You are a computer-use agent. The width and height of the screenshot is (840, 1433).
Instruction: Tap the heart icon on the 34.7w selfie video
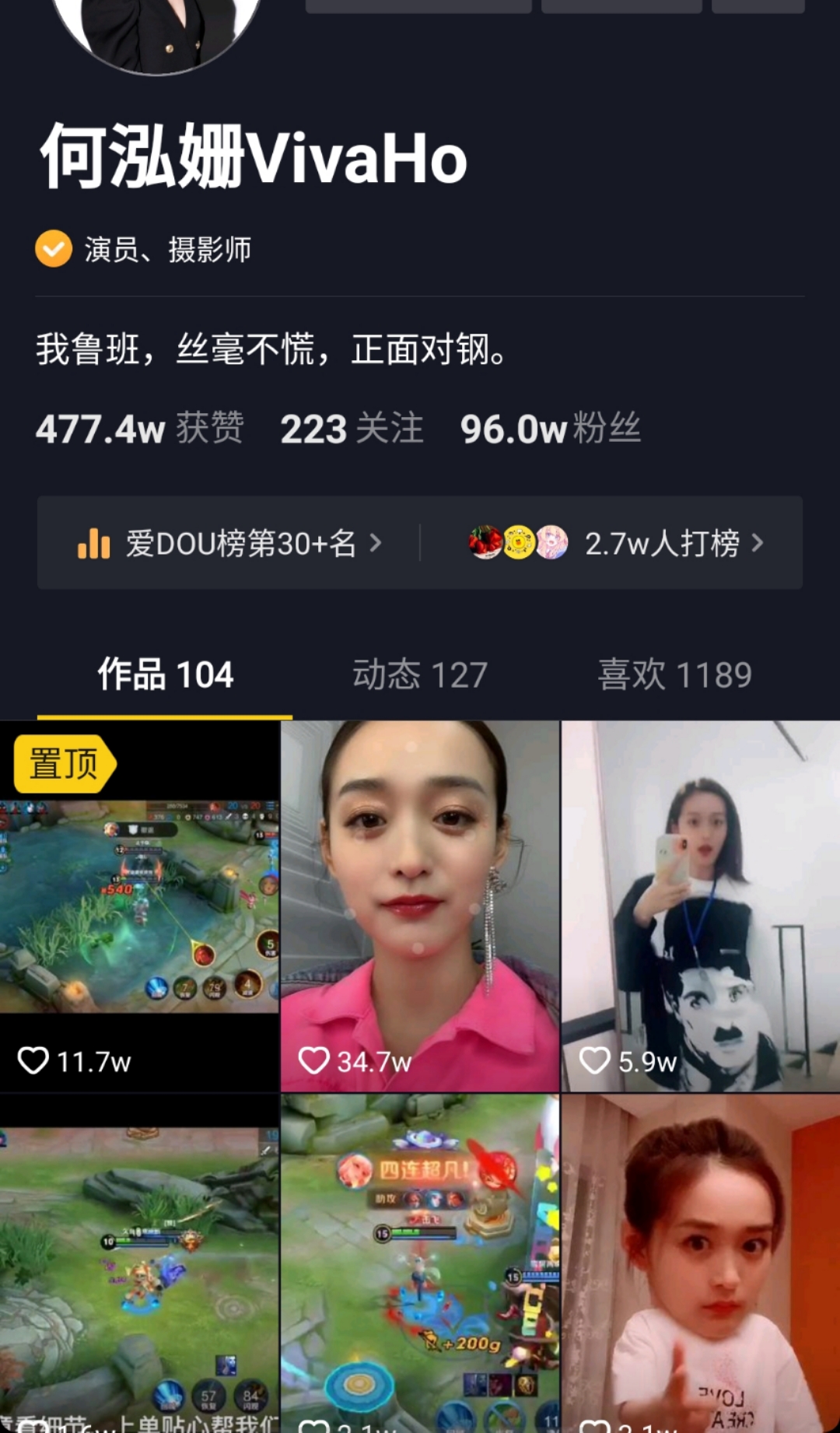tap(314, 1060)
